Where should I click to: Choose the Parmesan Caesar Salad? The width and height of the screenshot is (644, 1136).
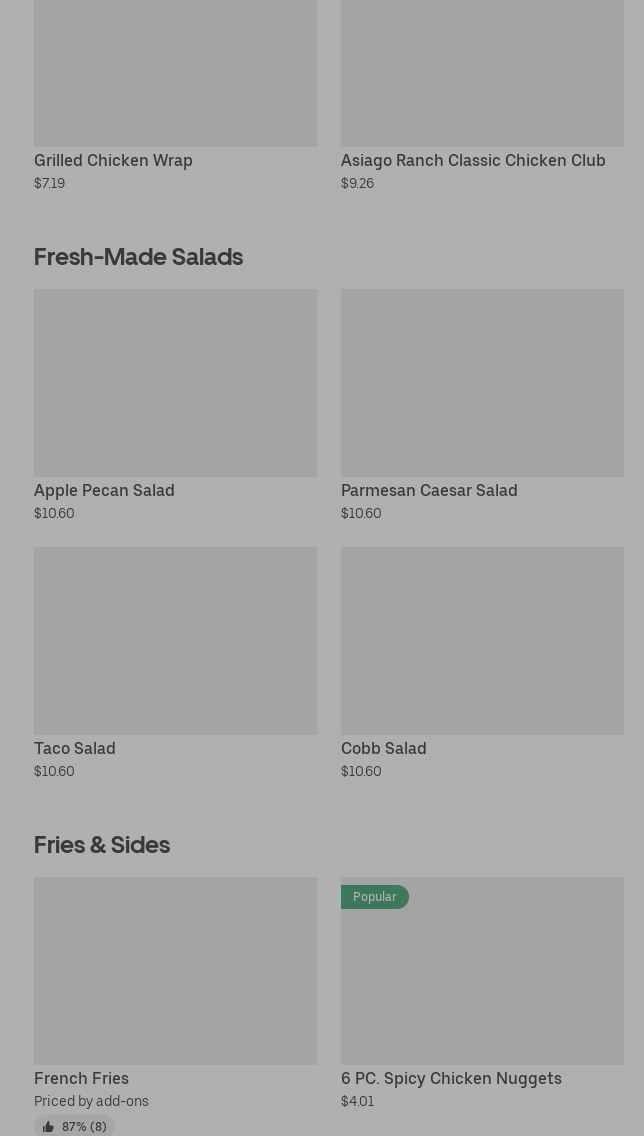(482, 405)
